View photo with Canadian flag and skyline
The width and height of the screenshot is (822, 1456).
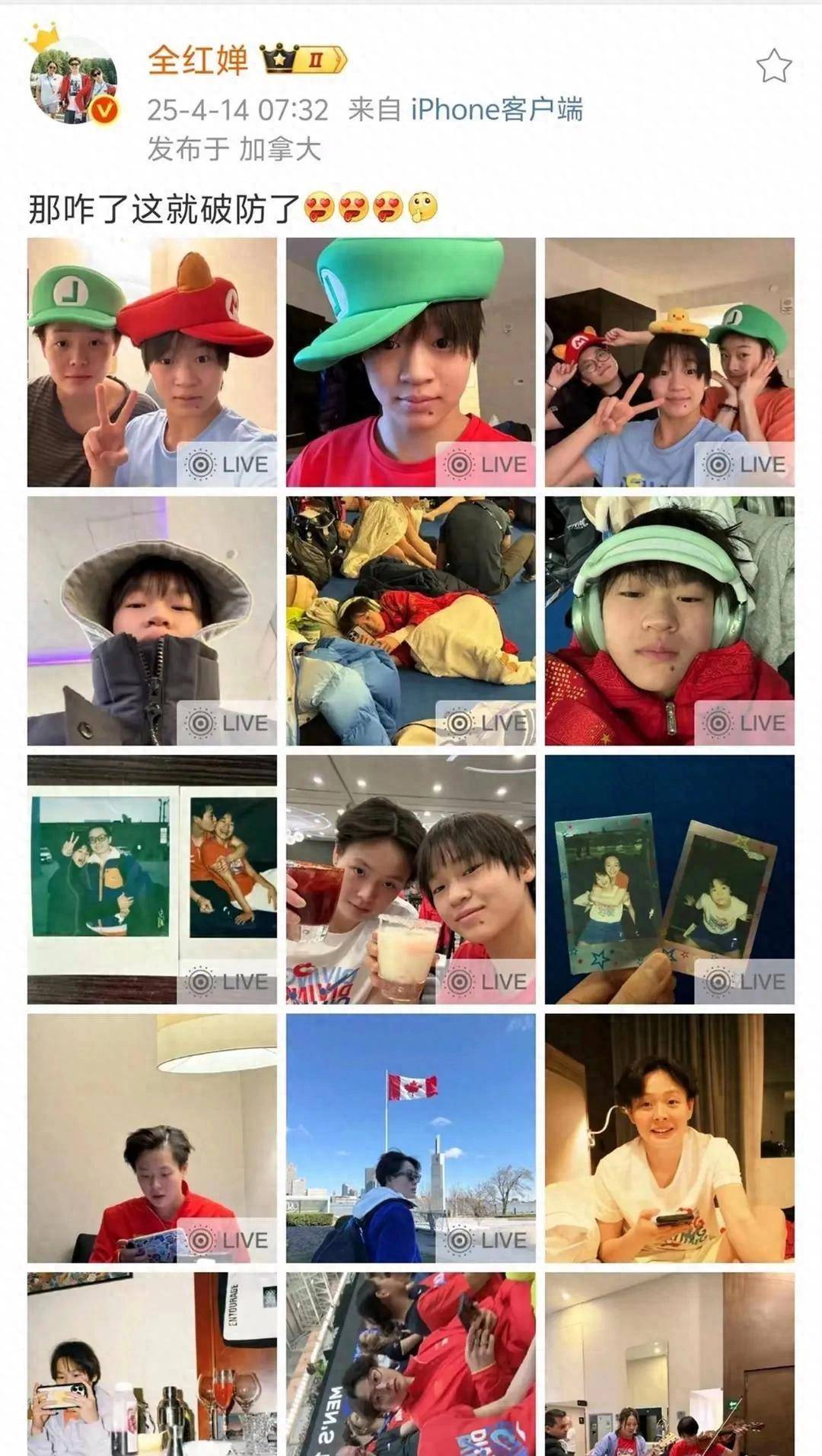[410, 1138]
